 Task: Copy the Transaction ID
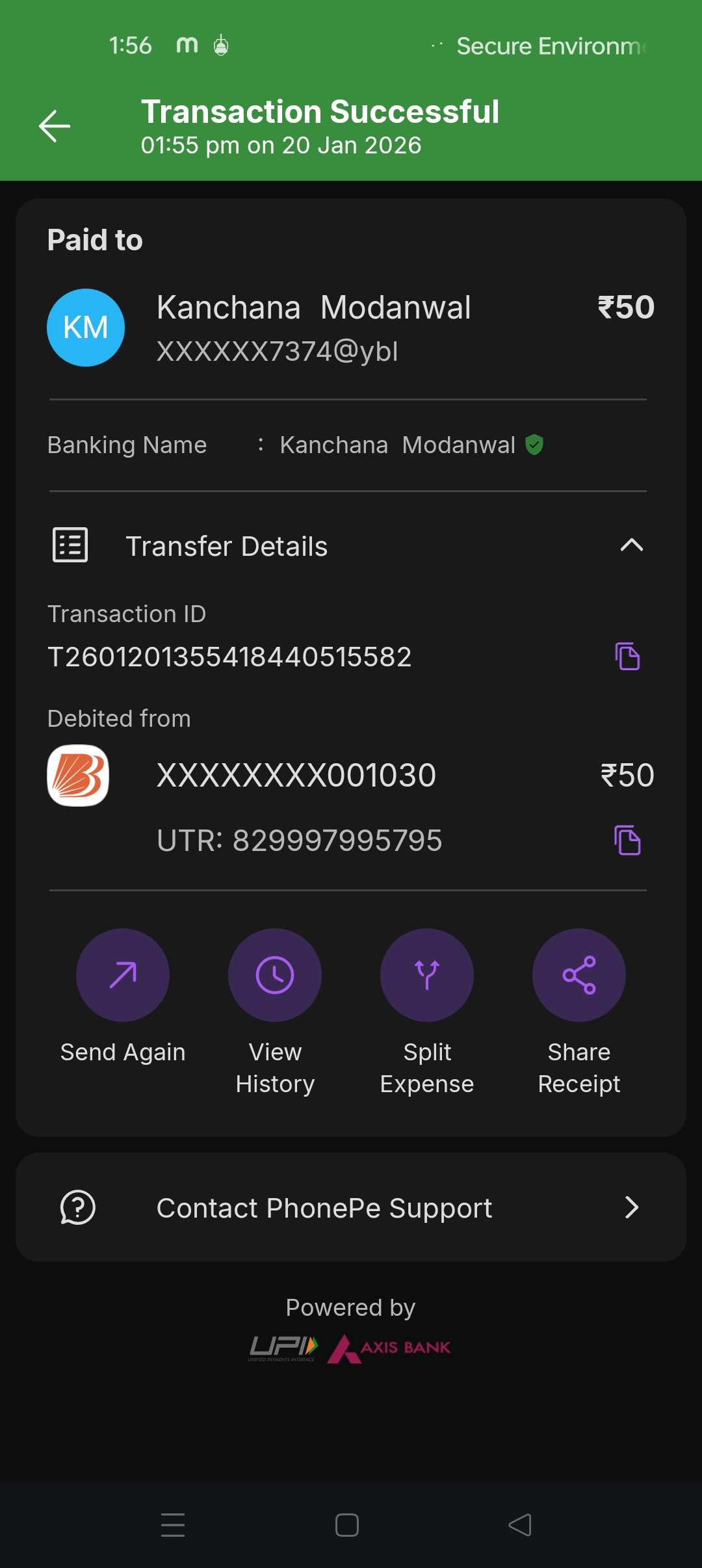627,657
